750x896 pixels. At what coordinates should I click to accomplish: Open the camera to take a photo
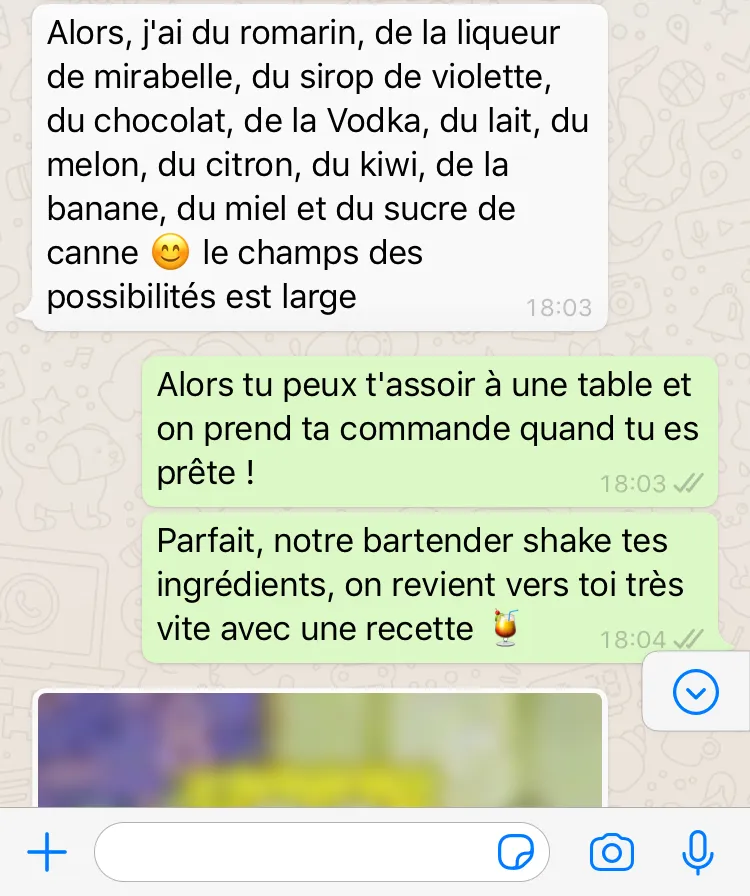point(611,852)
